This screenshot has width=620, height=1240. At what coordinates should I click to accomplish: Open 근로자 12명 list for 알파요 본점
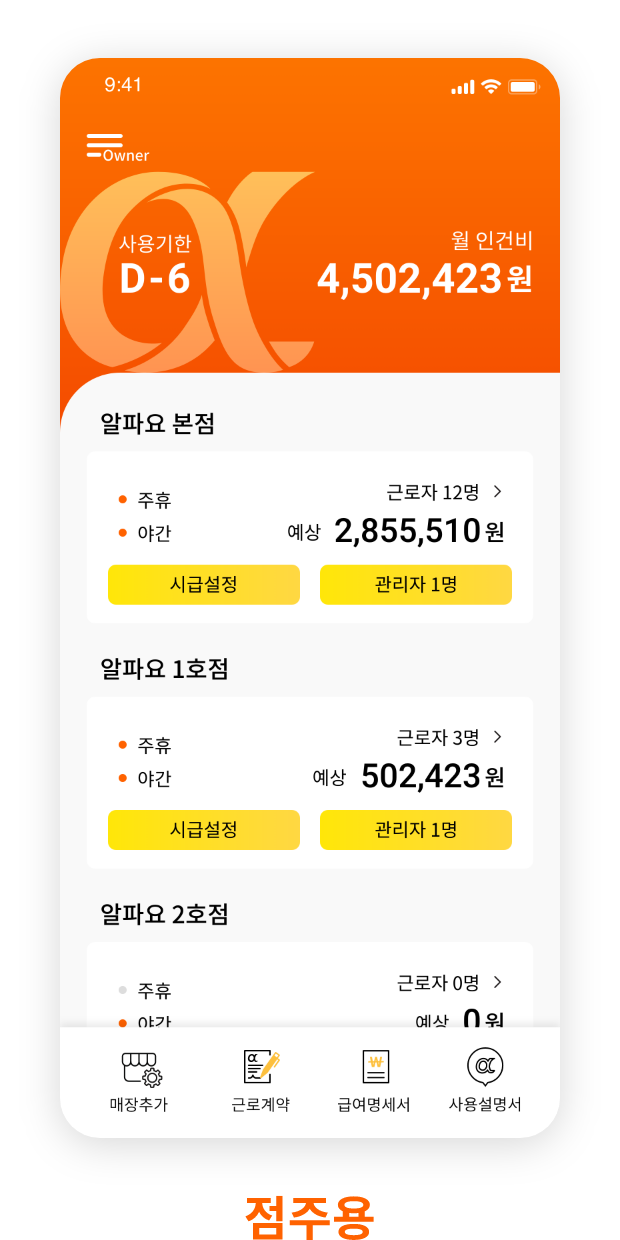click(x=445, y=492)
